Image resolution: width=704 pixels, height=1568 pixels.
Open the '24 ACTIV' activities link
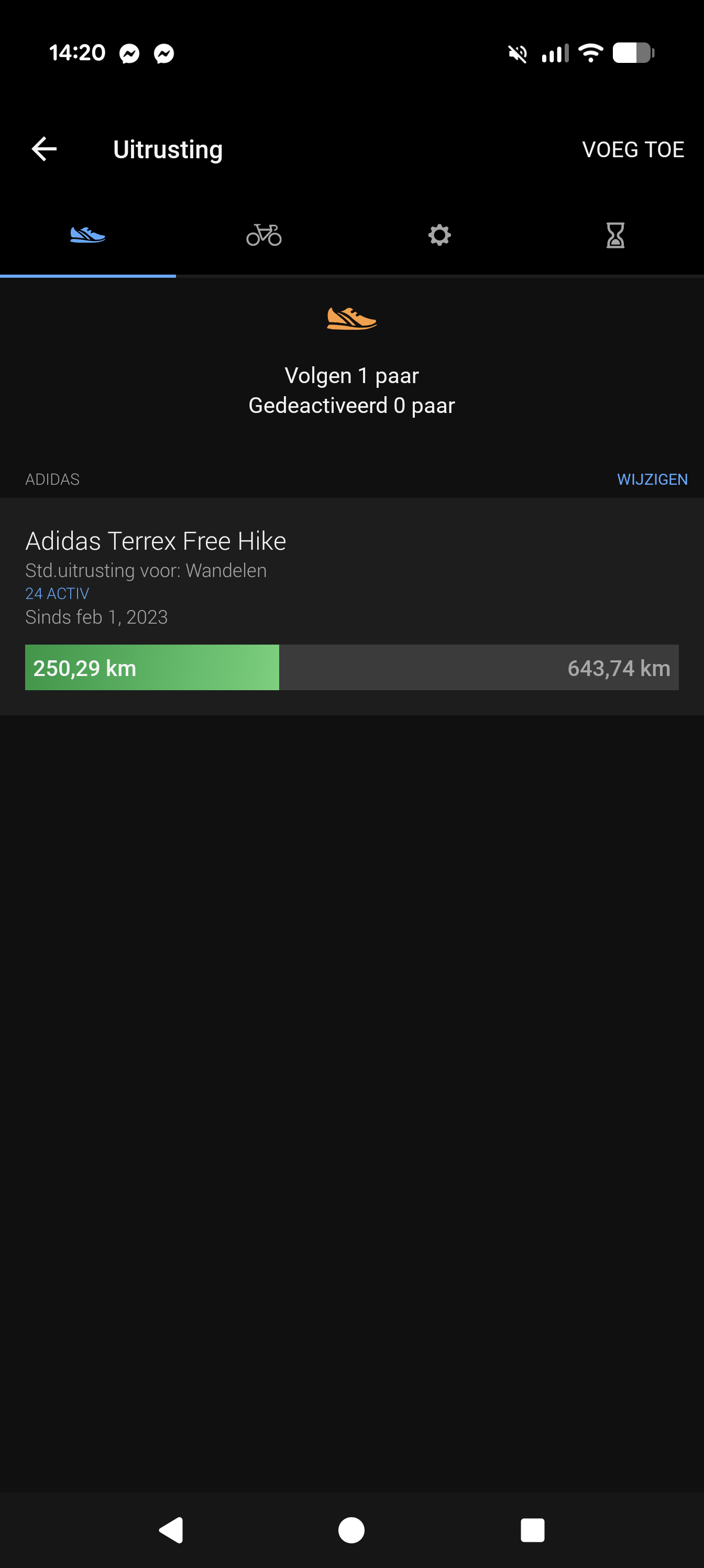pyautogui.click(x=57, y=593)
